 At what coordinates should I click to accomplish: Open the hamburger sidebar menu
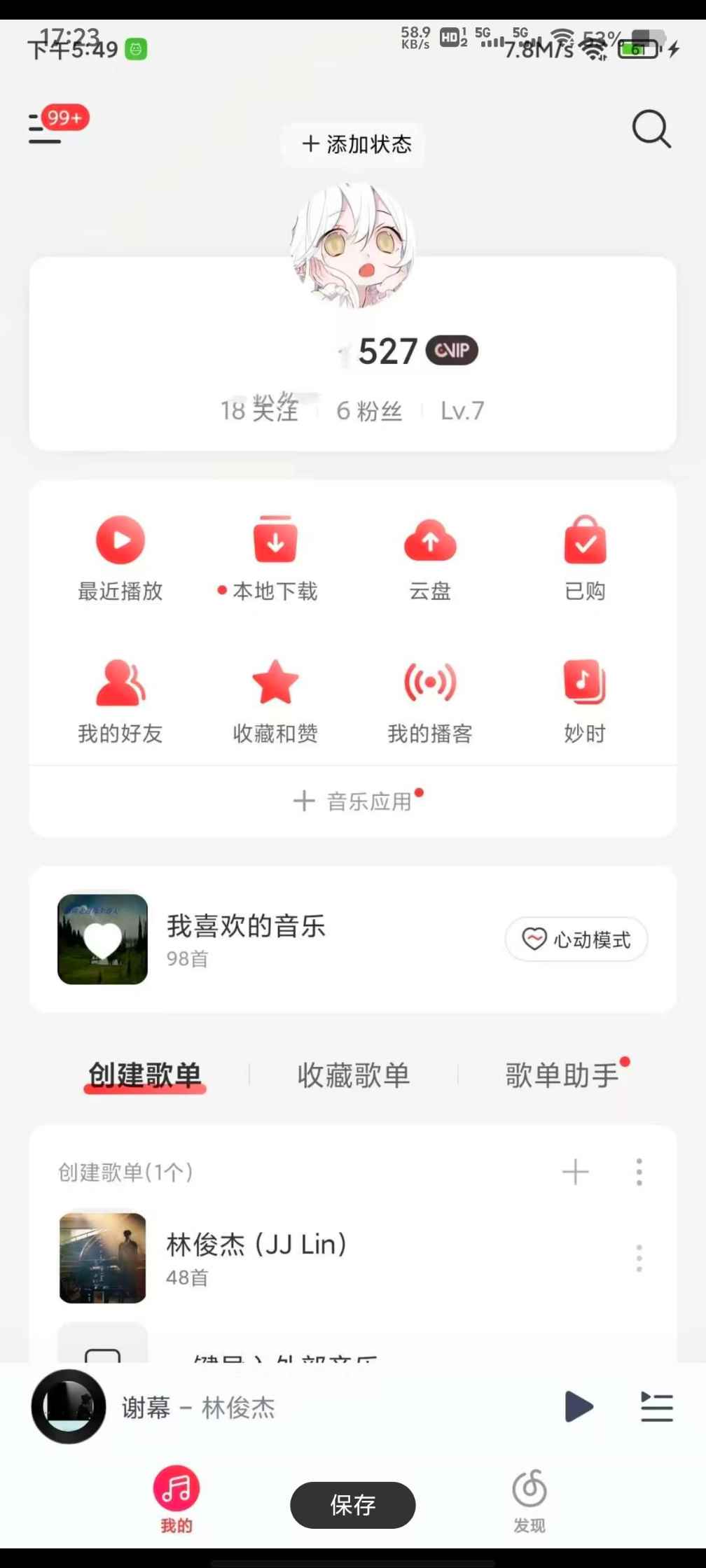point(43,129)
